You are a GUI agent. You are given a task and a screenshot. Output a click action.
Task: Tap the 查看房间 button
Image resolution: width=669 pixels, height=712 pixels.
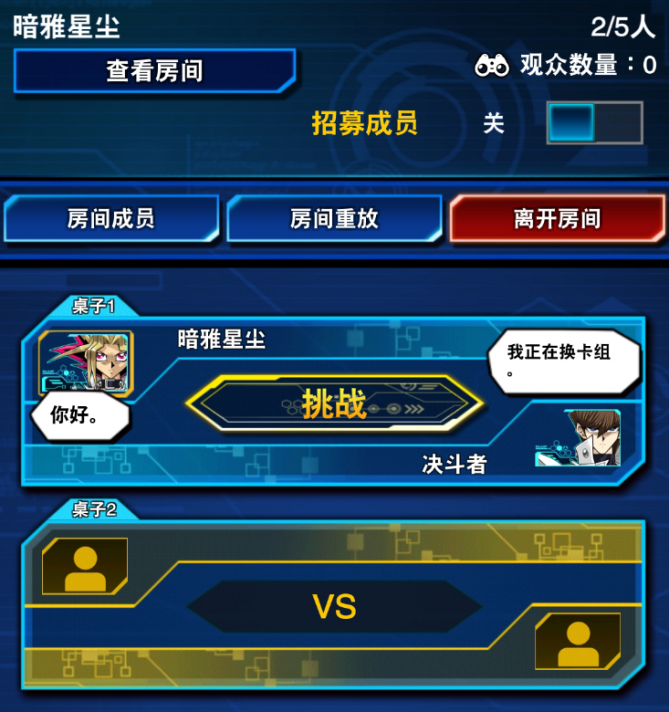154,71
